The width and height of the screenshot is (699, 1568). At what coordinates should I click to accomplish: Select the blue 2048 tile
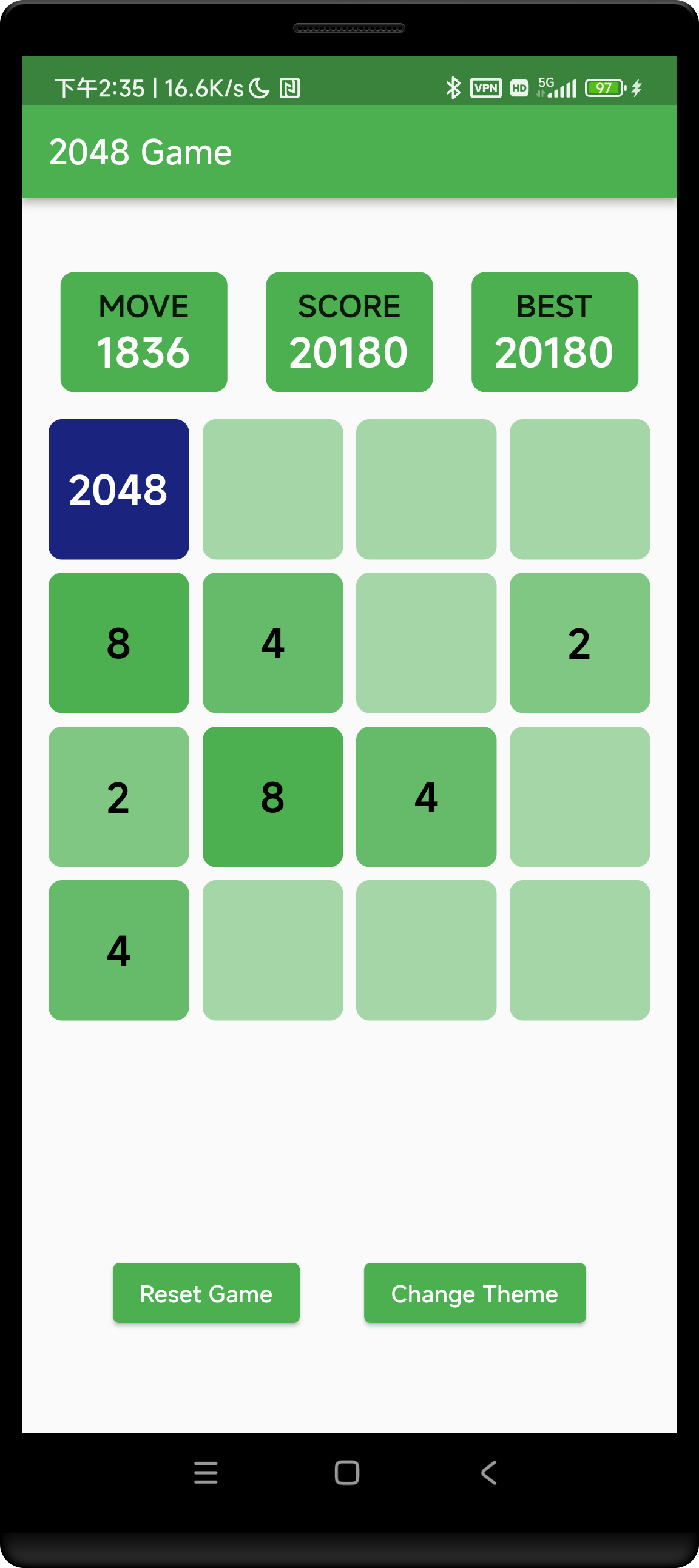click(119, 489)
